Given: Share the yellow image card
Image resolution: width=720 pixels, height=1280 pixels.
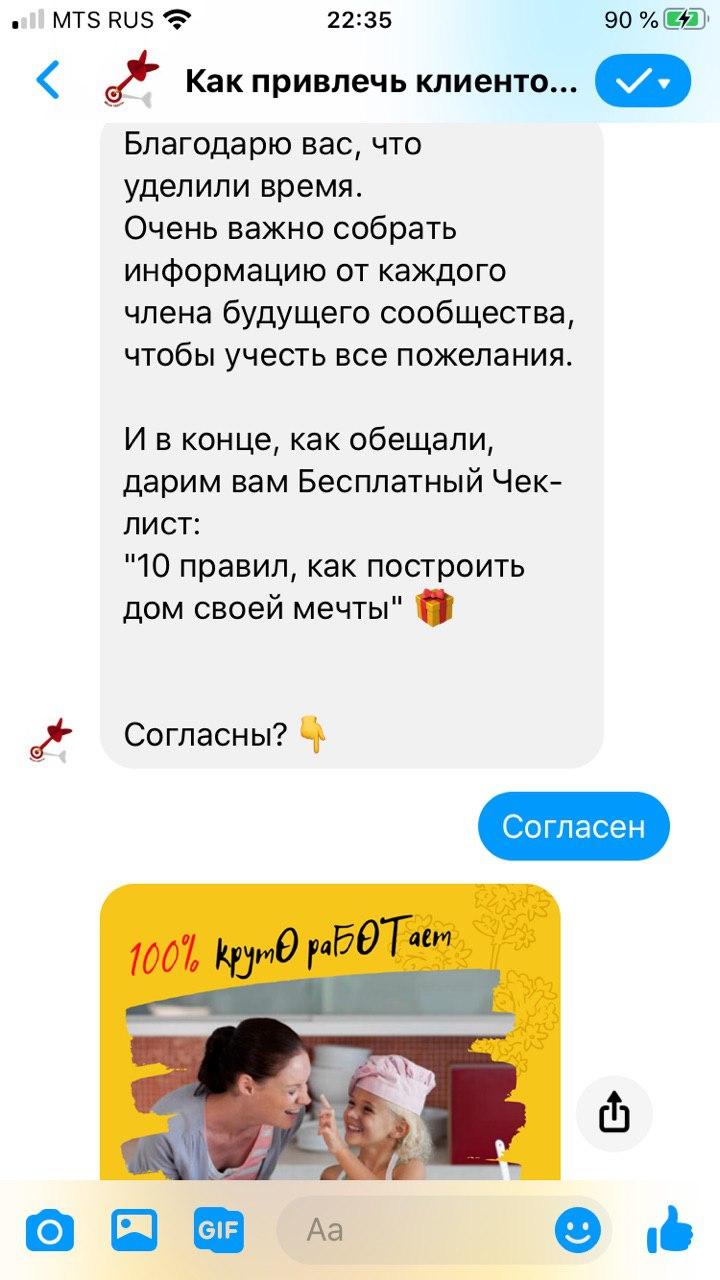Looking at the screenshot, I should (614, 1113).
